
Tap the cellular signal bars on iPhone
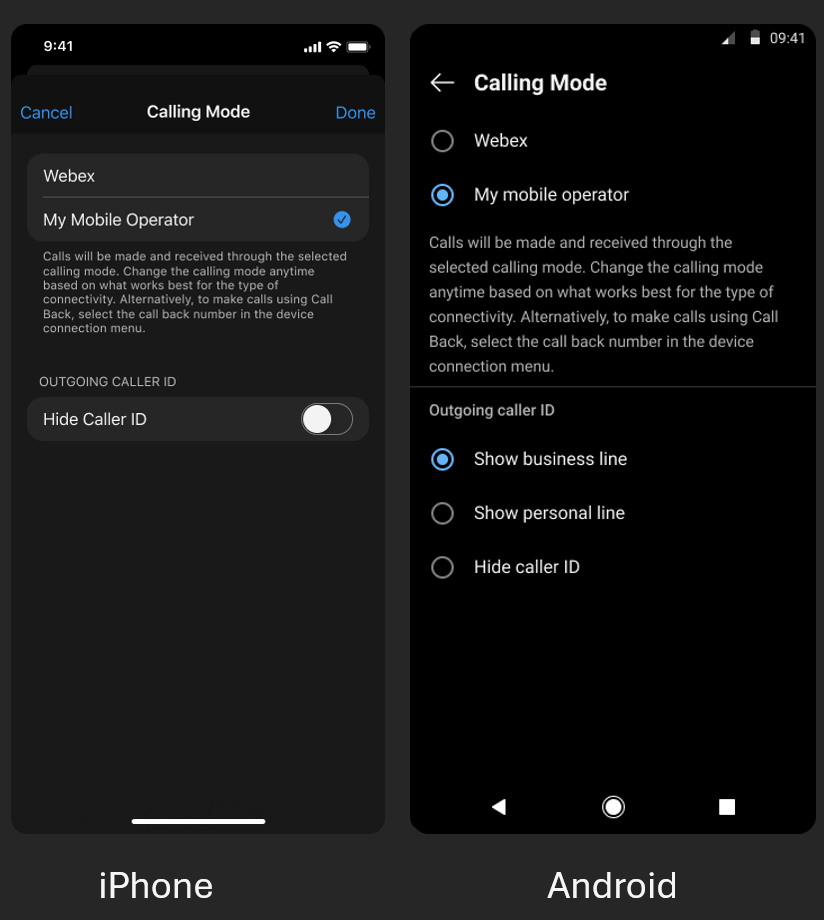(x=311, y=46)
